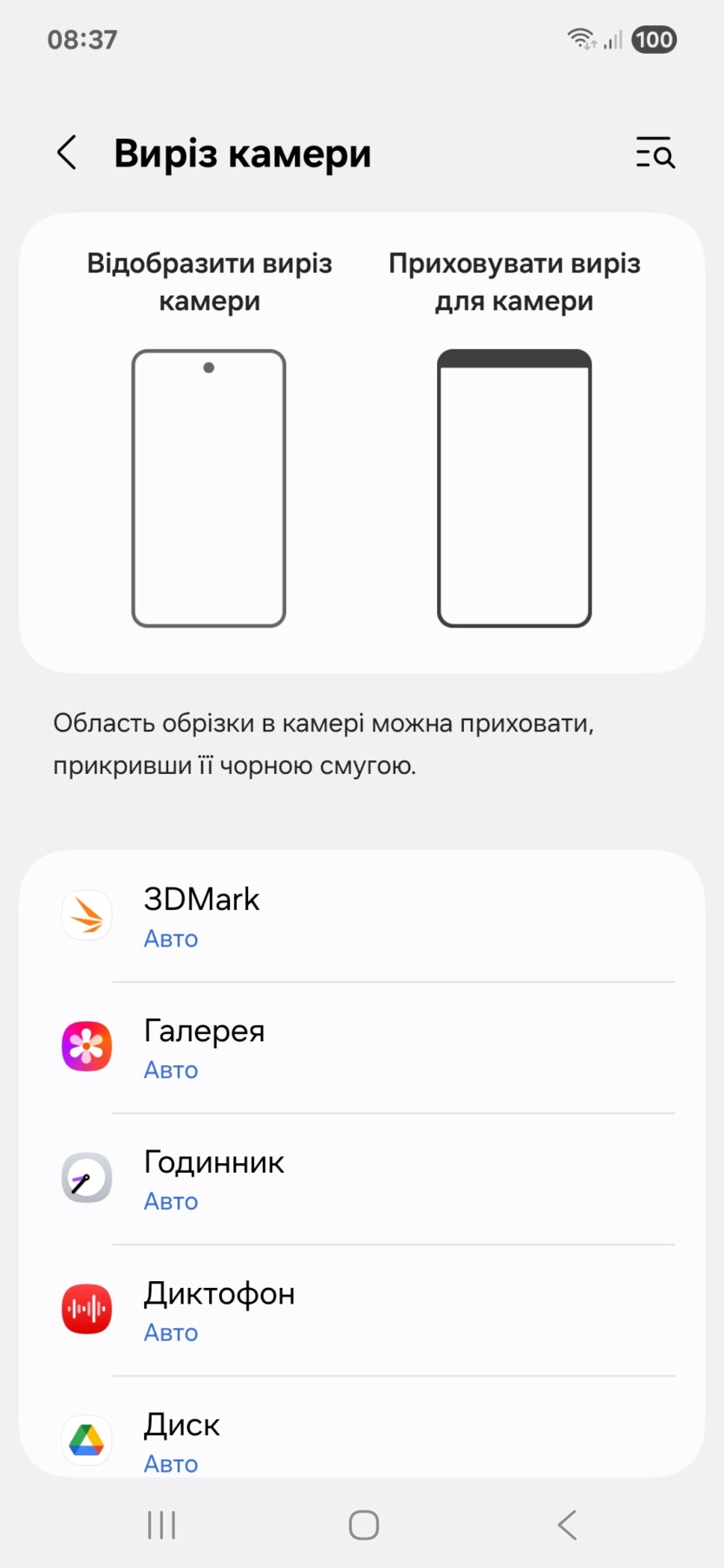Image resolution: width=724 pixels, height=1568 pixels.
Task: Open Диктофон camera cutout setting
Action: pos(362,1311)
